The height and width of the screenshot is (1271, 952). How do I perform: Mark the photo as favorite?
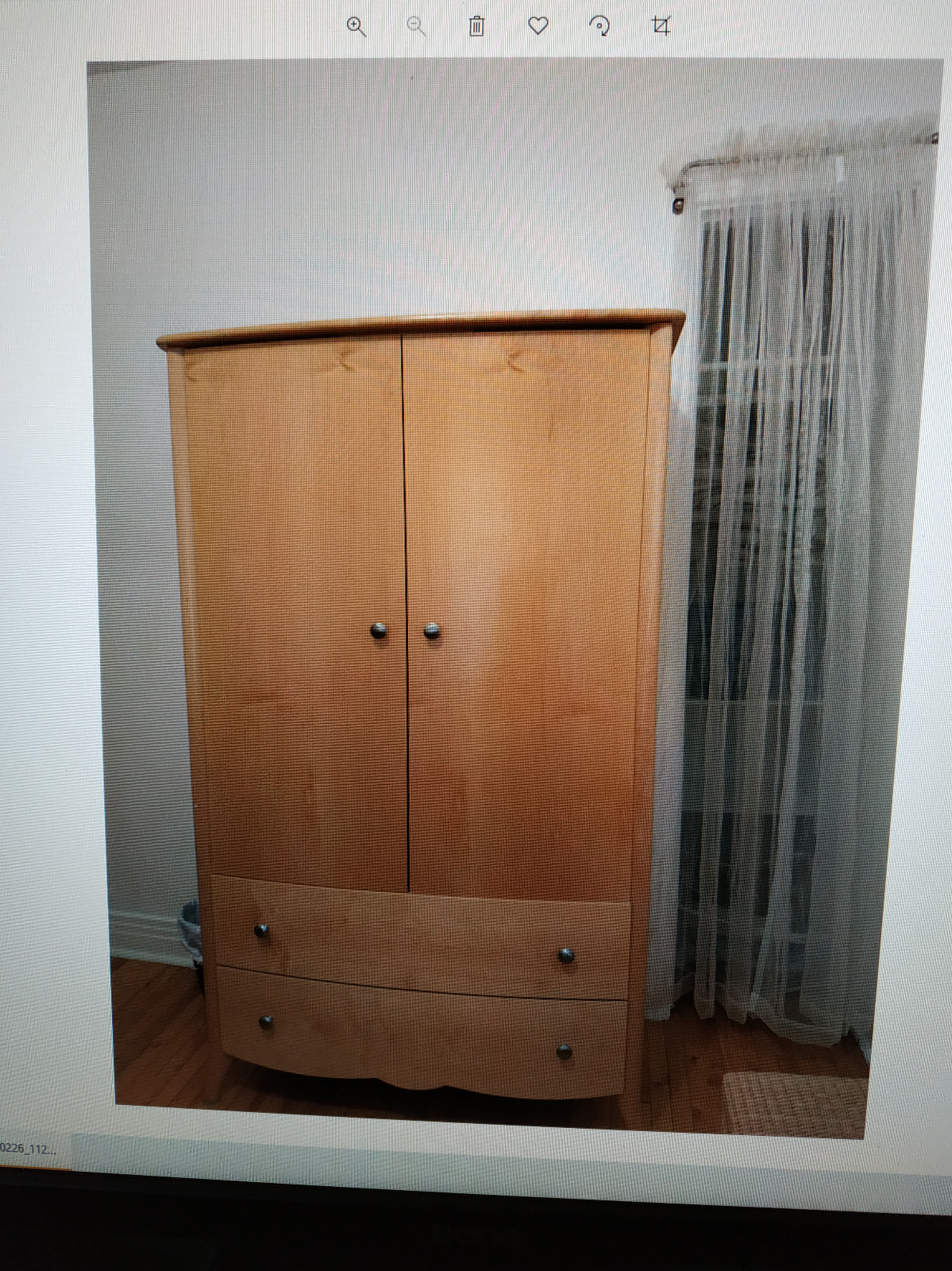538,26
